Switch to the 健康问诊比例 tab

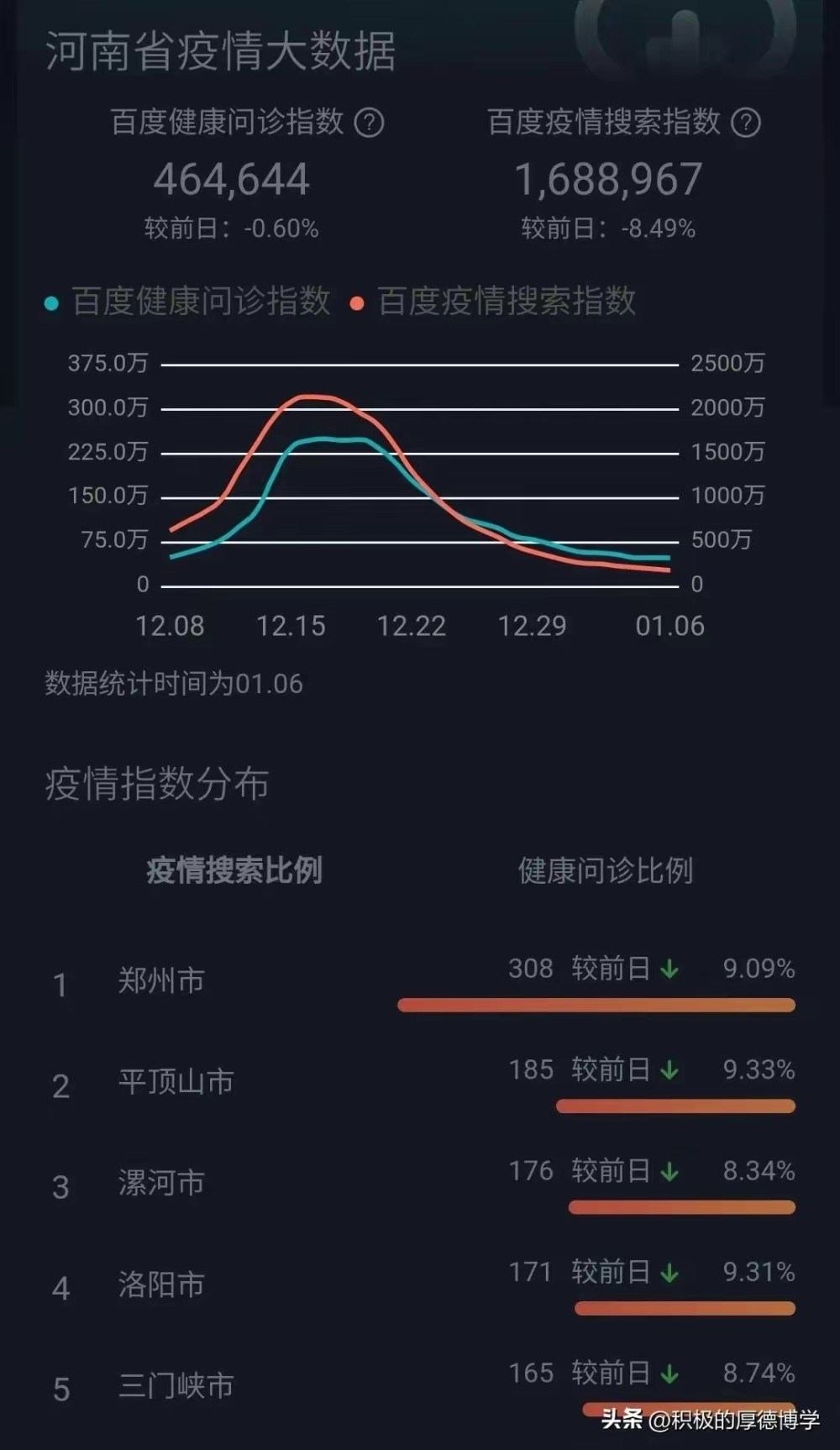[606, 870]
